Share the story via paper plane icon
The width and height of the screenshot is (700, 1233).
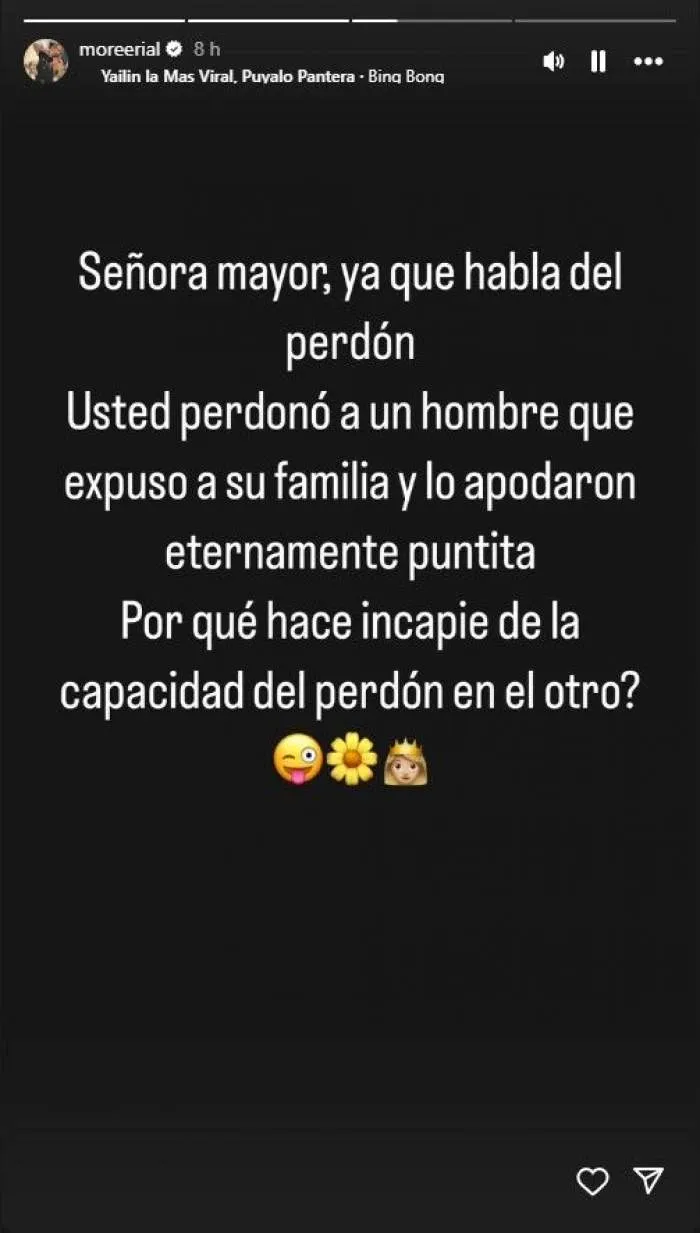(x=649, y=1181)
